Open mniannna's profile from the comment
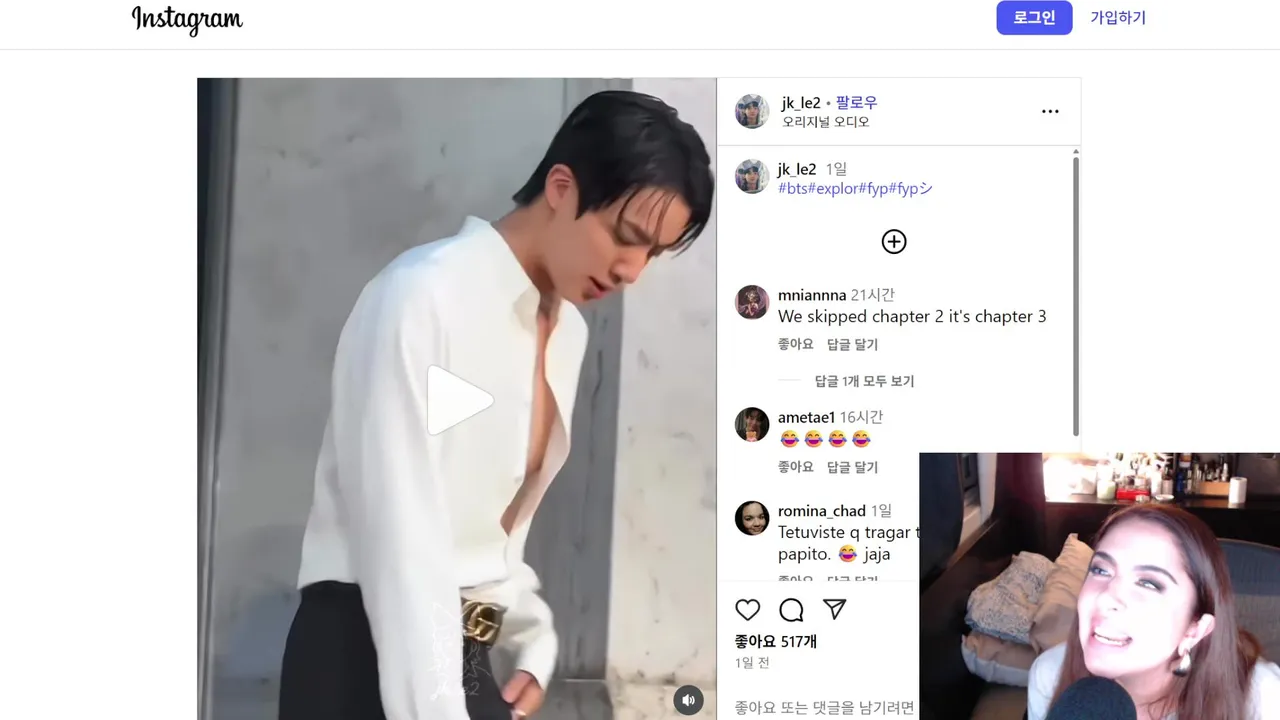The width and height of the screenshot is (1280, 720). click(812, 295)
